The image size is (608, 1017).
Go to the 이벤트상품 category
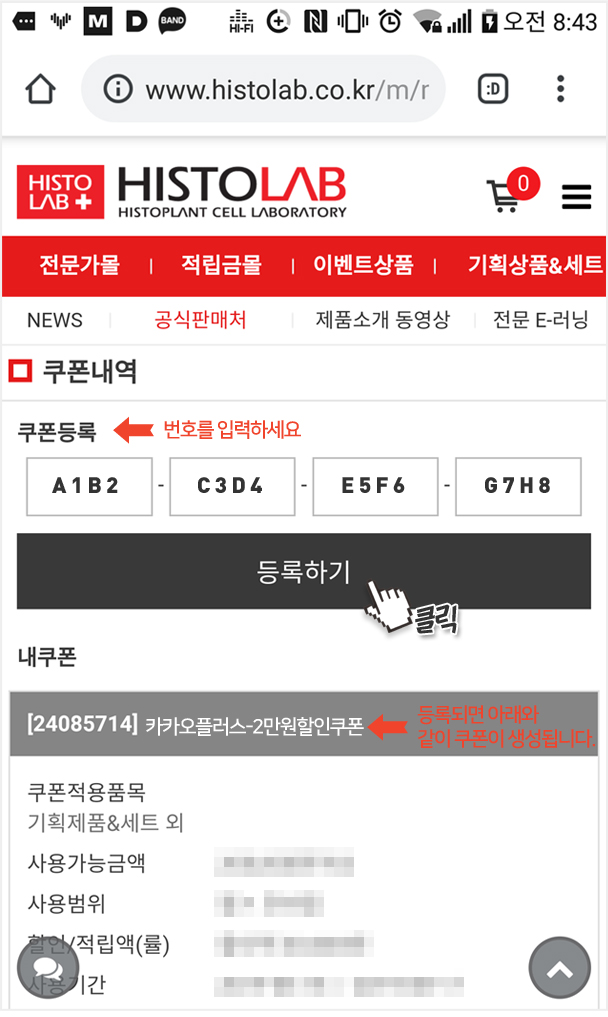pos(363,265)
